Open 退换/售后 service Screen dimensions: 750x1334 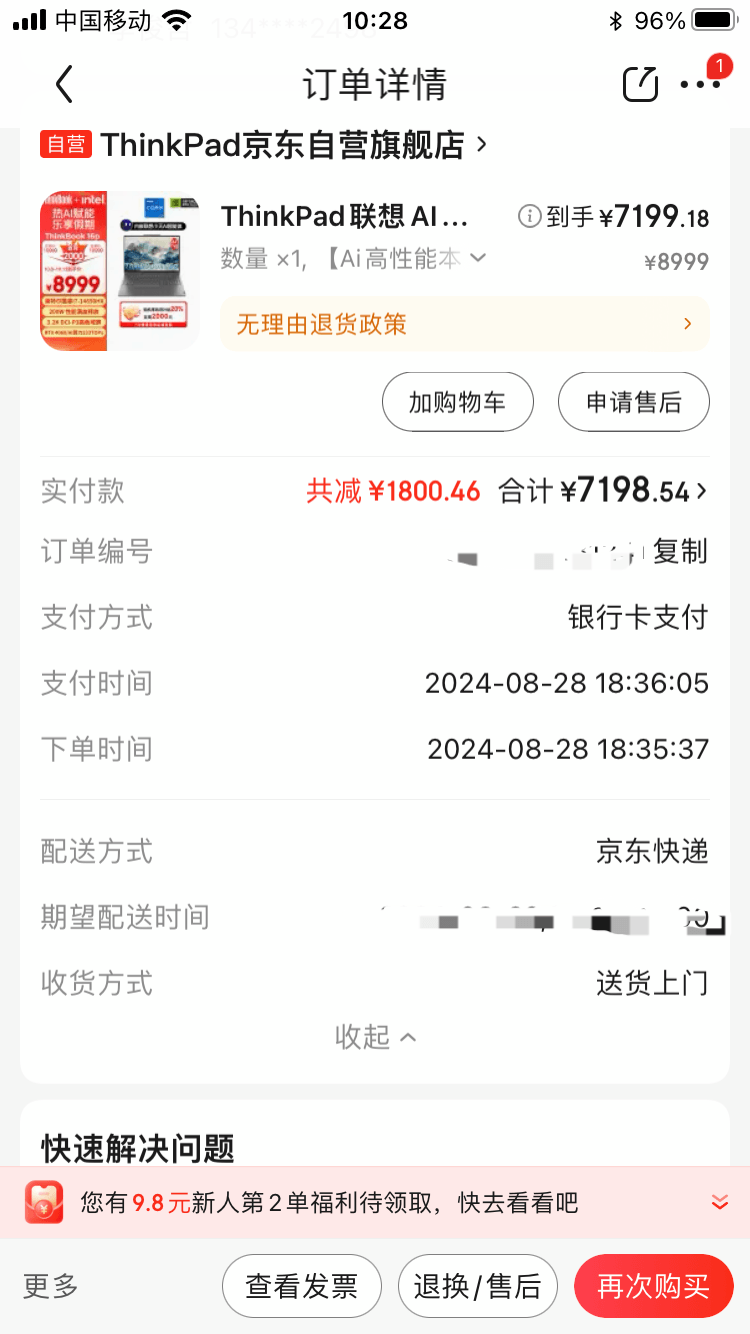[x=477, y=1286]
